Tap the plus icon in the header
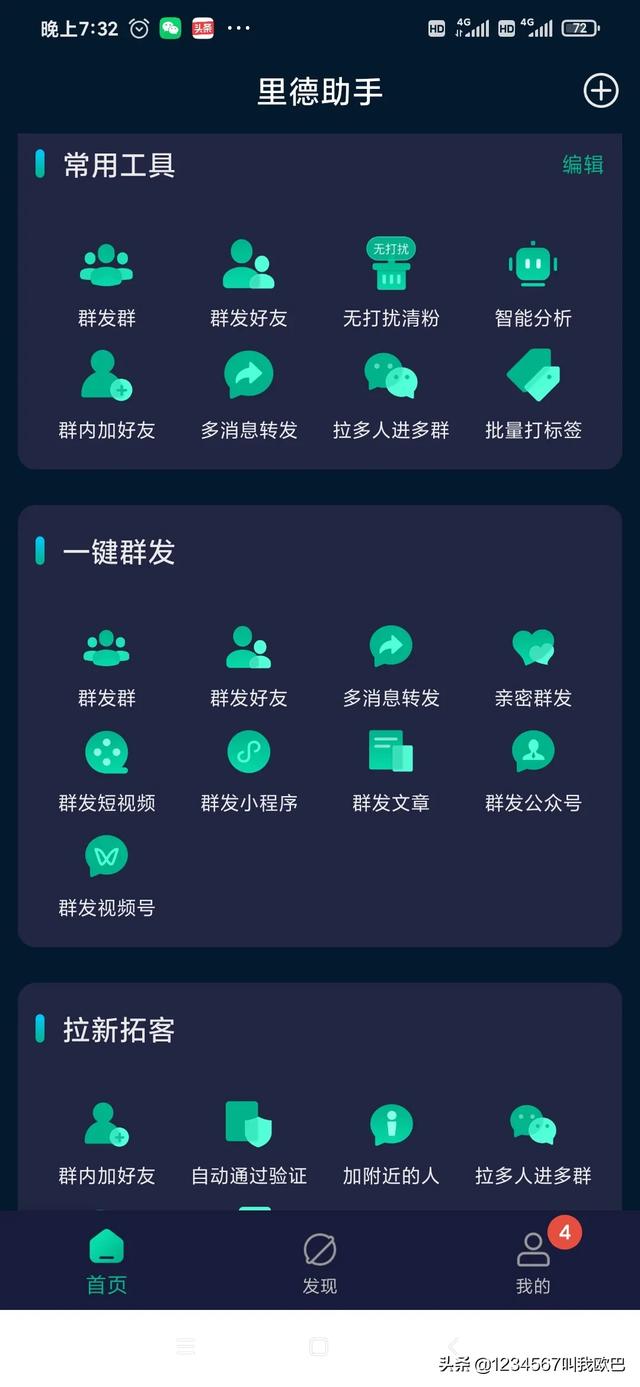 coord(600,91)
